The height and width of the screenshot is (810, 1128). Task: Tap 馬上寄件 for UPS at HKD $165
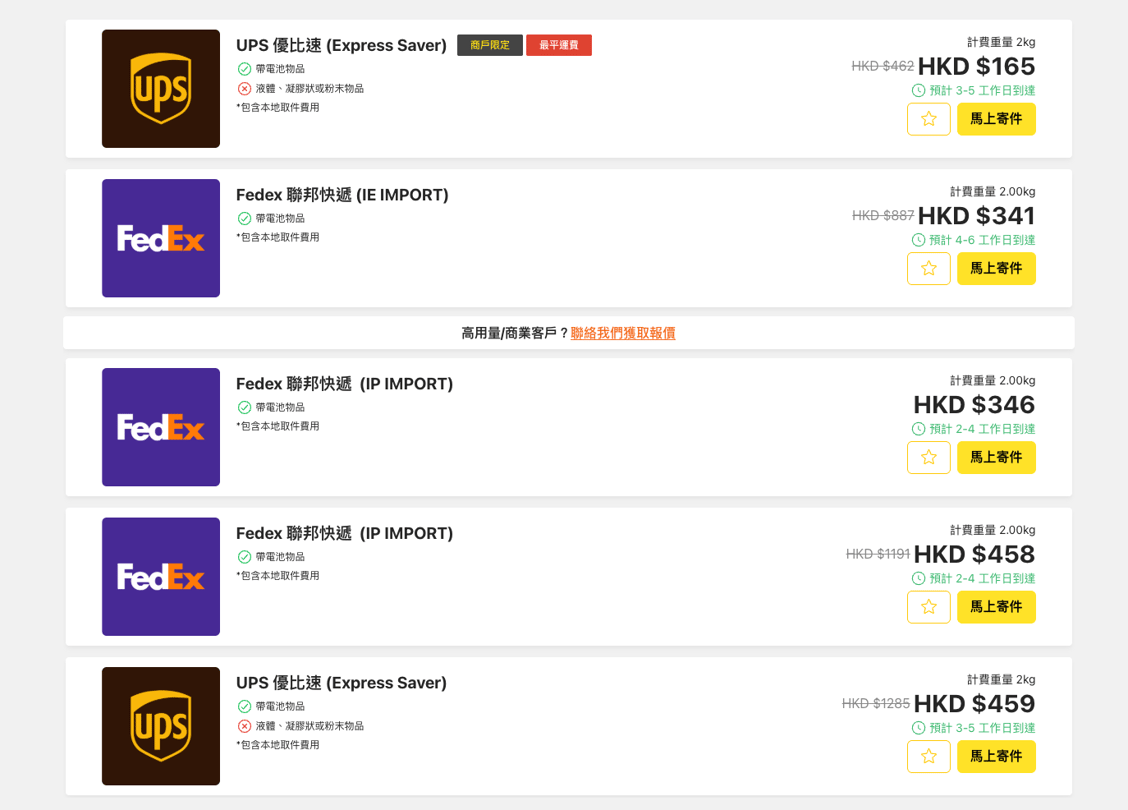click(x=996, y=119)
